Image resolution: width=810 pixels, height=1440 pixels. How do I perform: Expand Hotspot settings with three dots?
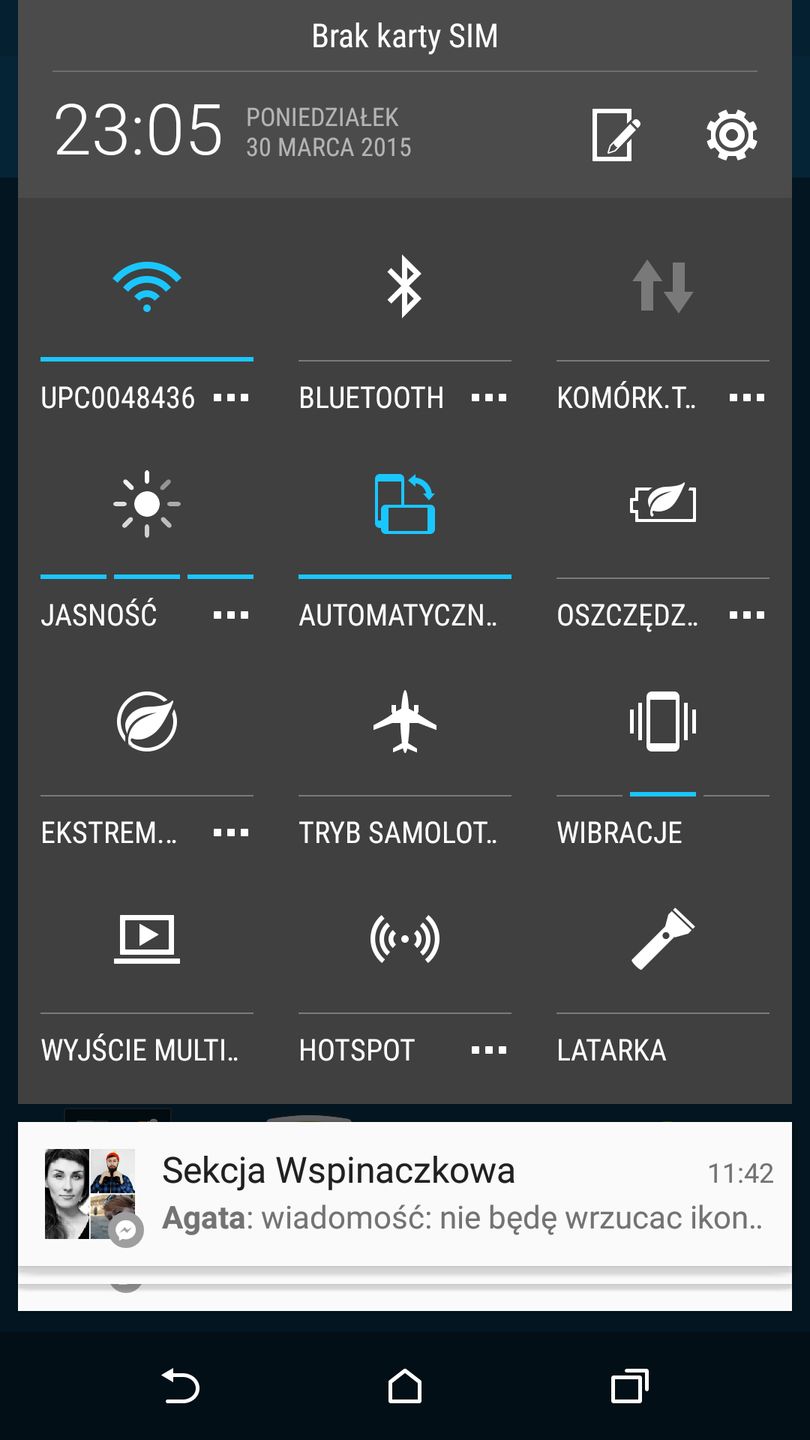[489, 1049]
